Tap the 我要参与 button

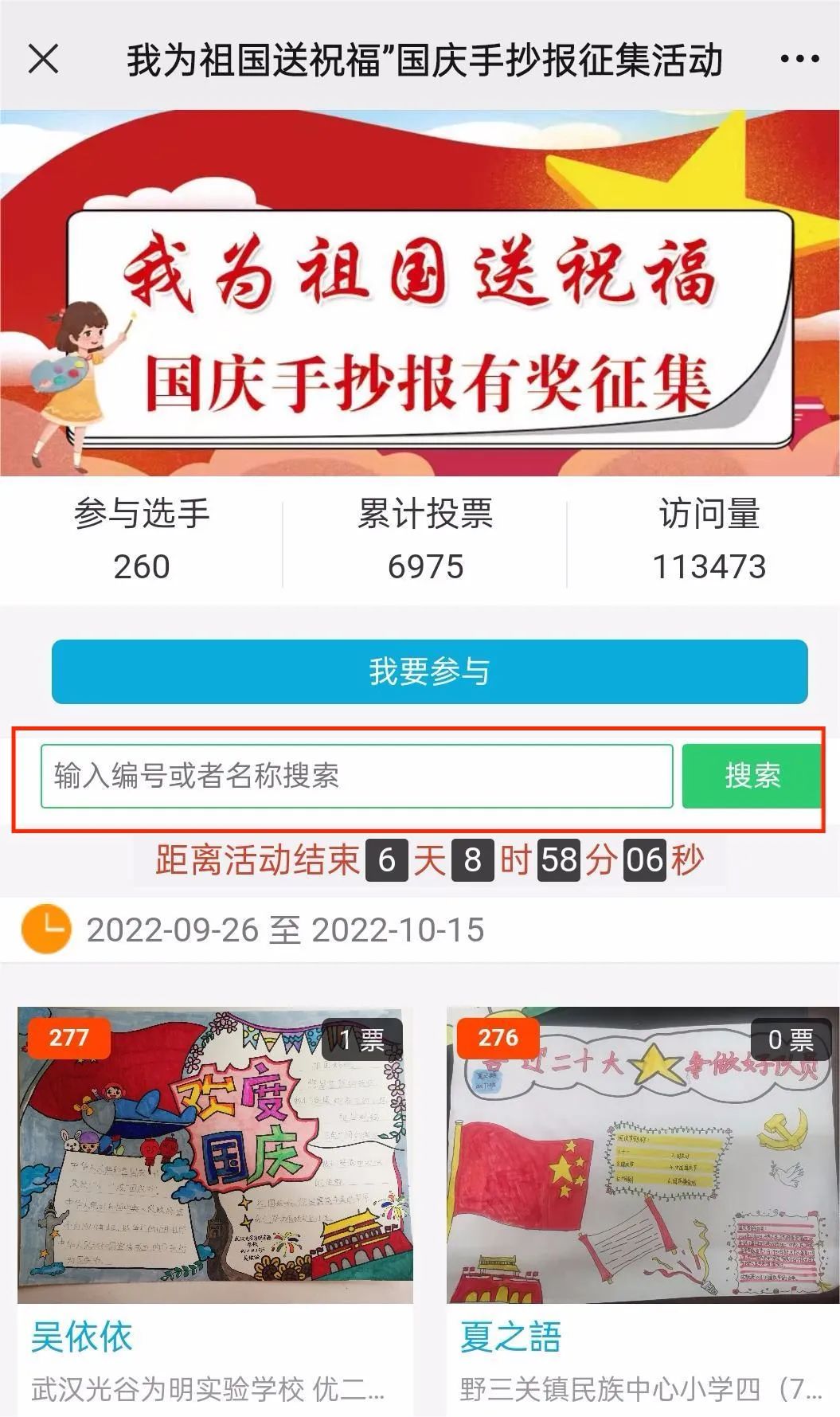[x=429, y=671]
